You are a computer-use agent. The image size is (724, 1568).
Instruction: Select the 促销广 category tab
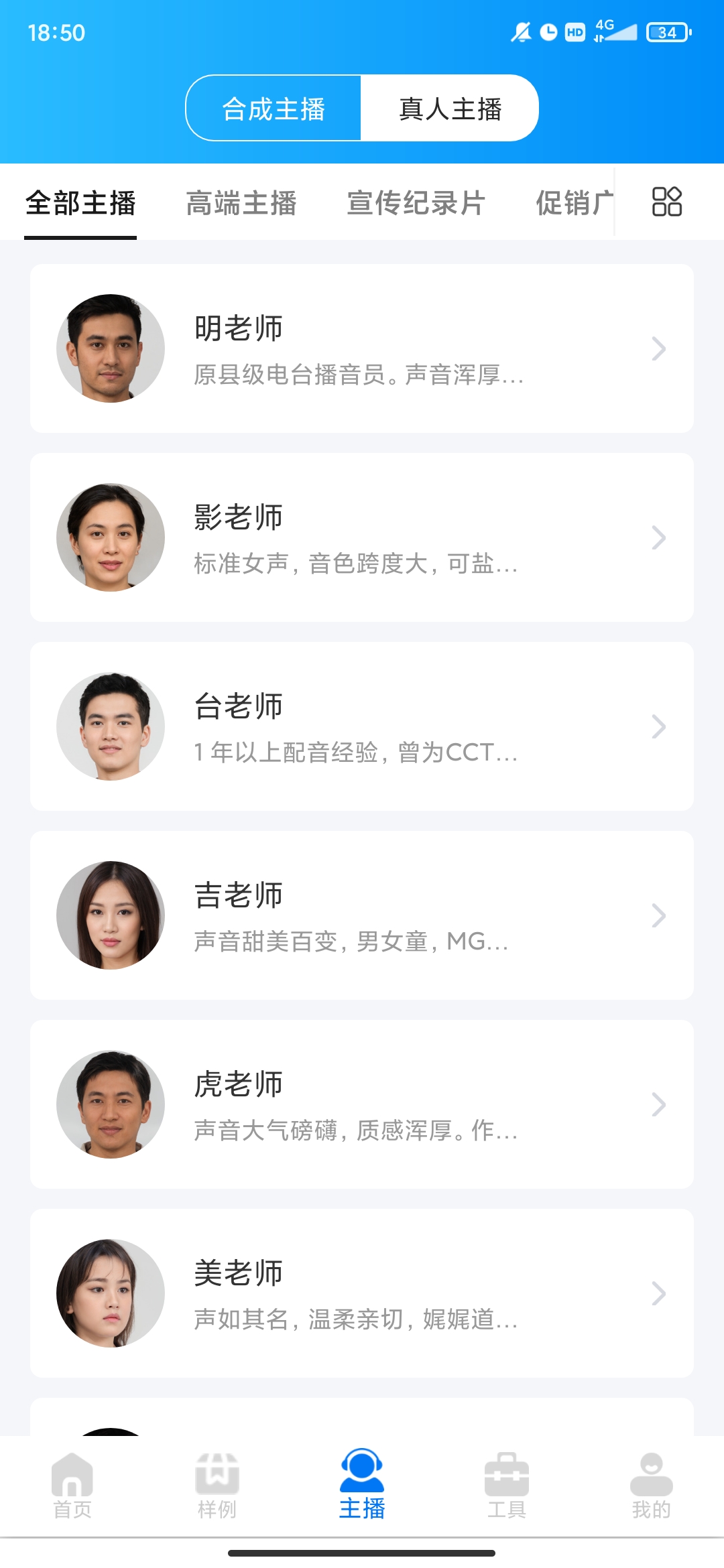574,203
